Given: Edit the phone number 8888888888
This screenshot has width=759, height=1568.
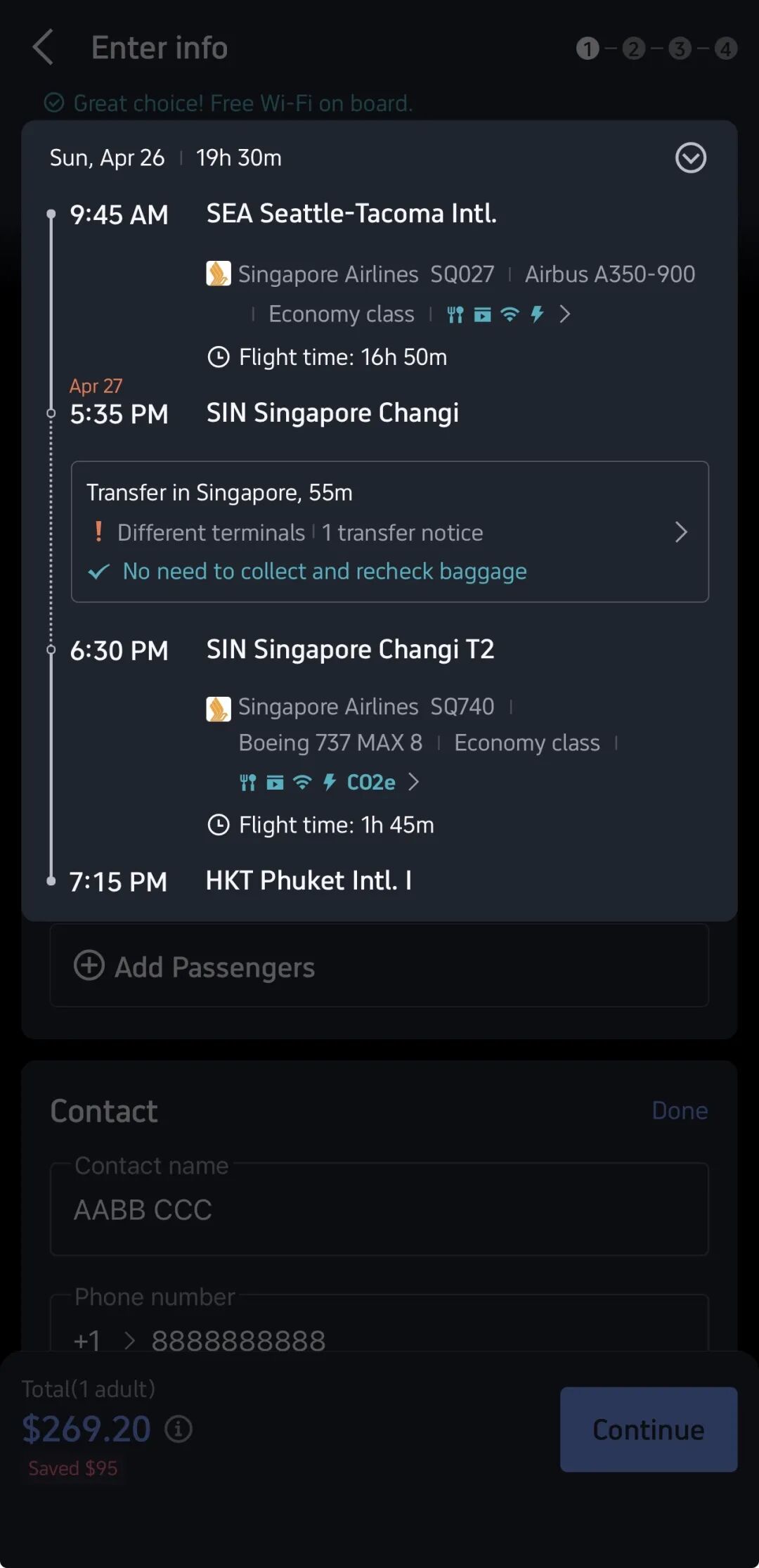Looking at the screenshot, I should point(422,1340).
